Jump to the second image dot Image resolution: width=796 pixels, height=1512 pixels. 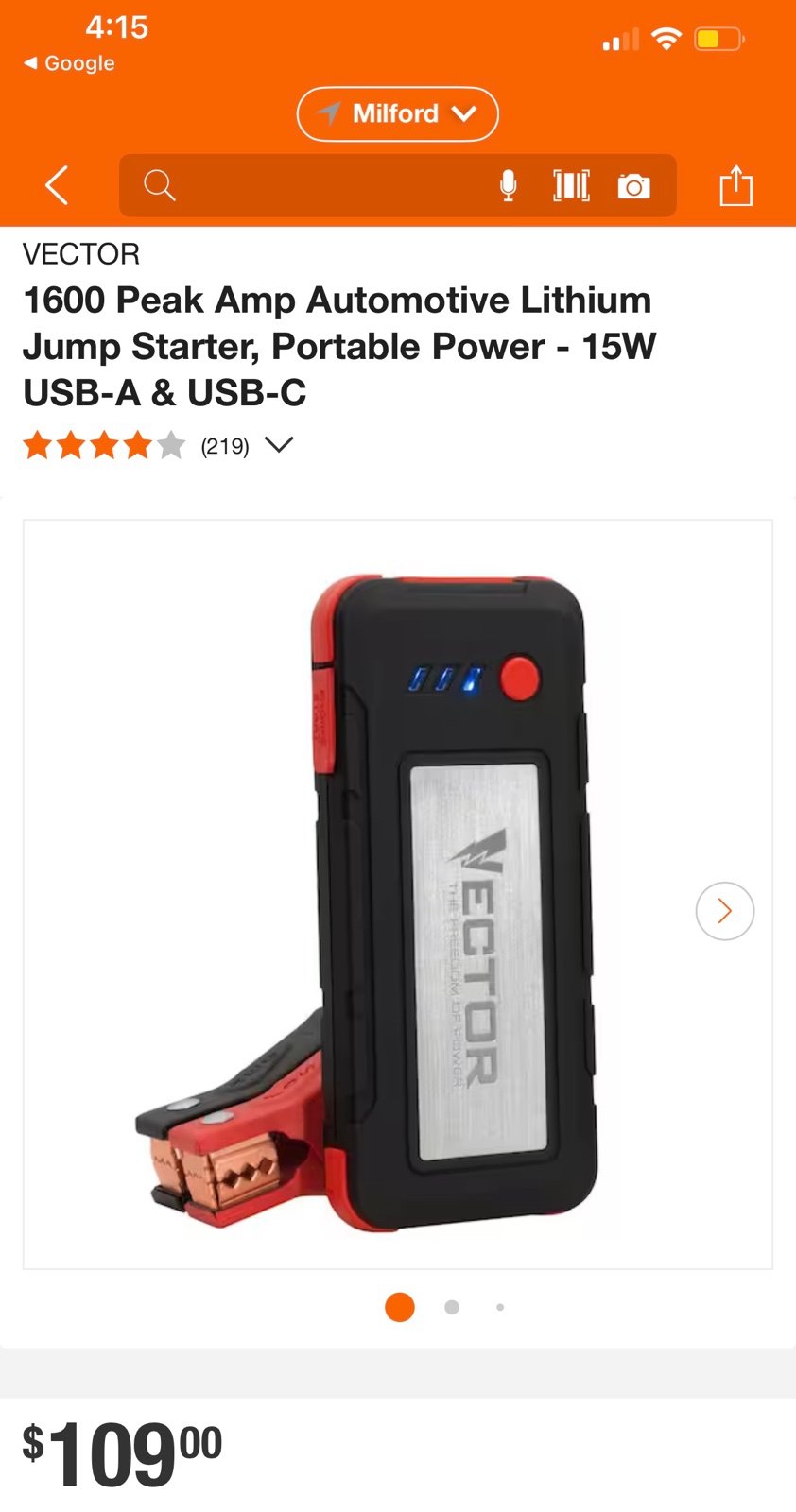click(452, 1307)
